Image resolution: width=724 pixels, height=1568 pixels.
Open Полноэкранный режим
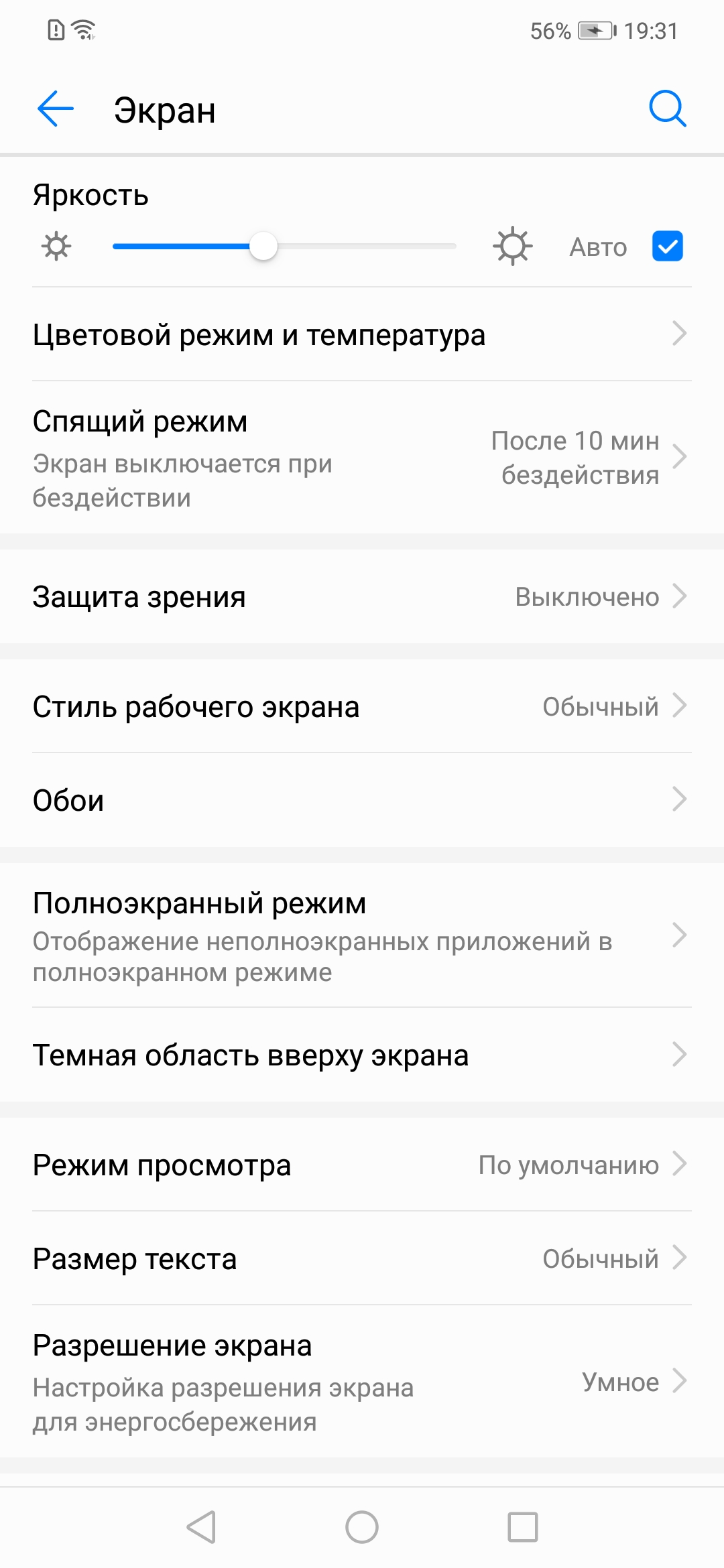click(362, 935)
